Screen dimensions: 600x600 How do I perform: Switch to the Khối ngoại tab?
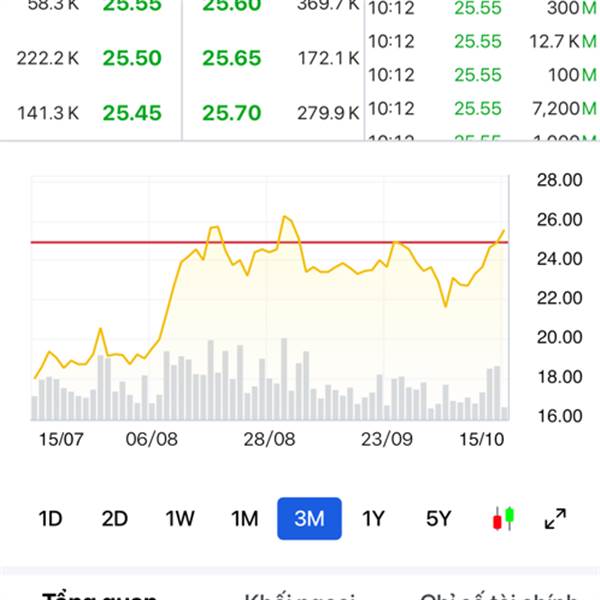300,596
